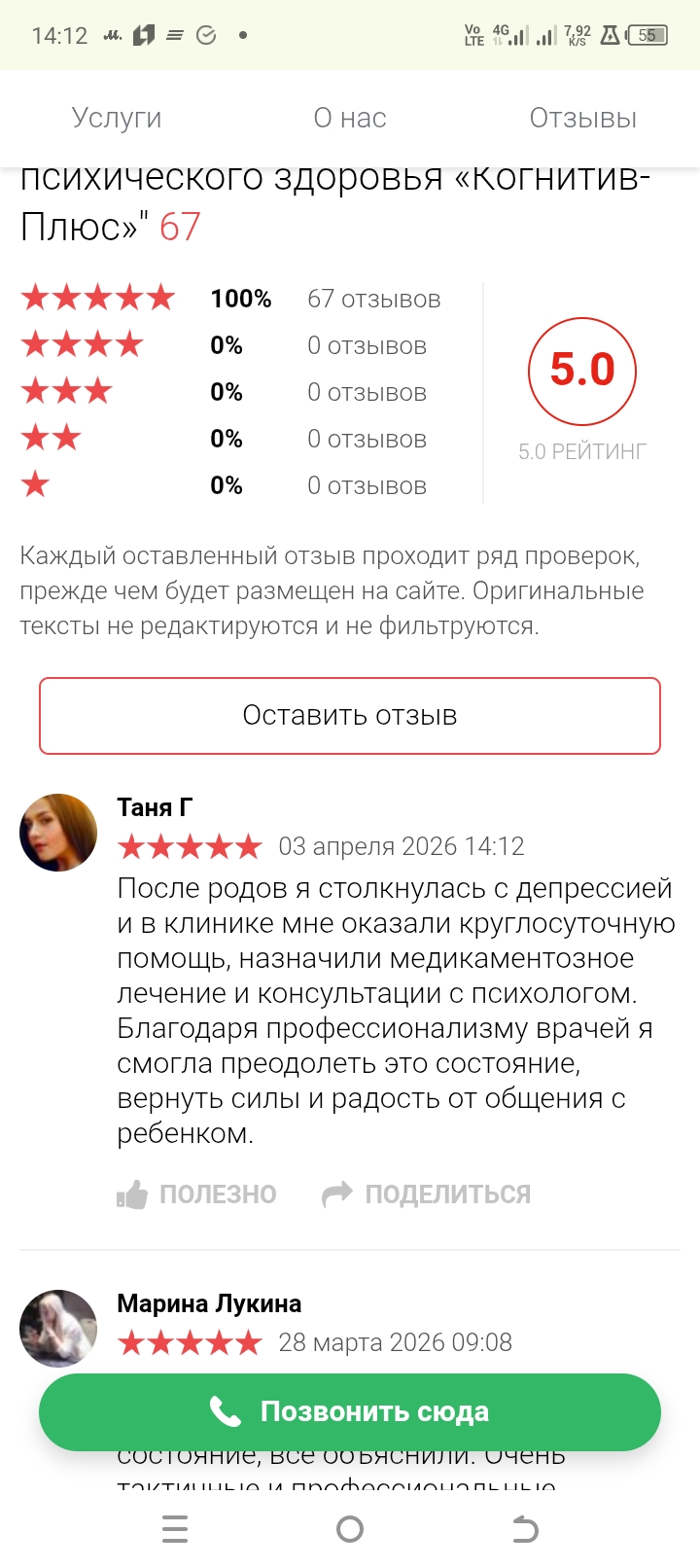Viewport: 700px width, 1568px height.
Task: Tap Оставить отзыв to write a review
Action: point(350,716)
